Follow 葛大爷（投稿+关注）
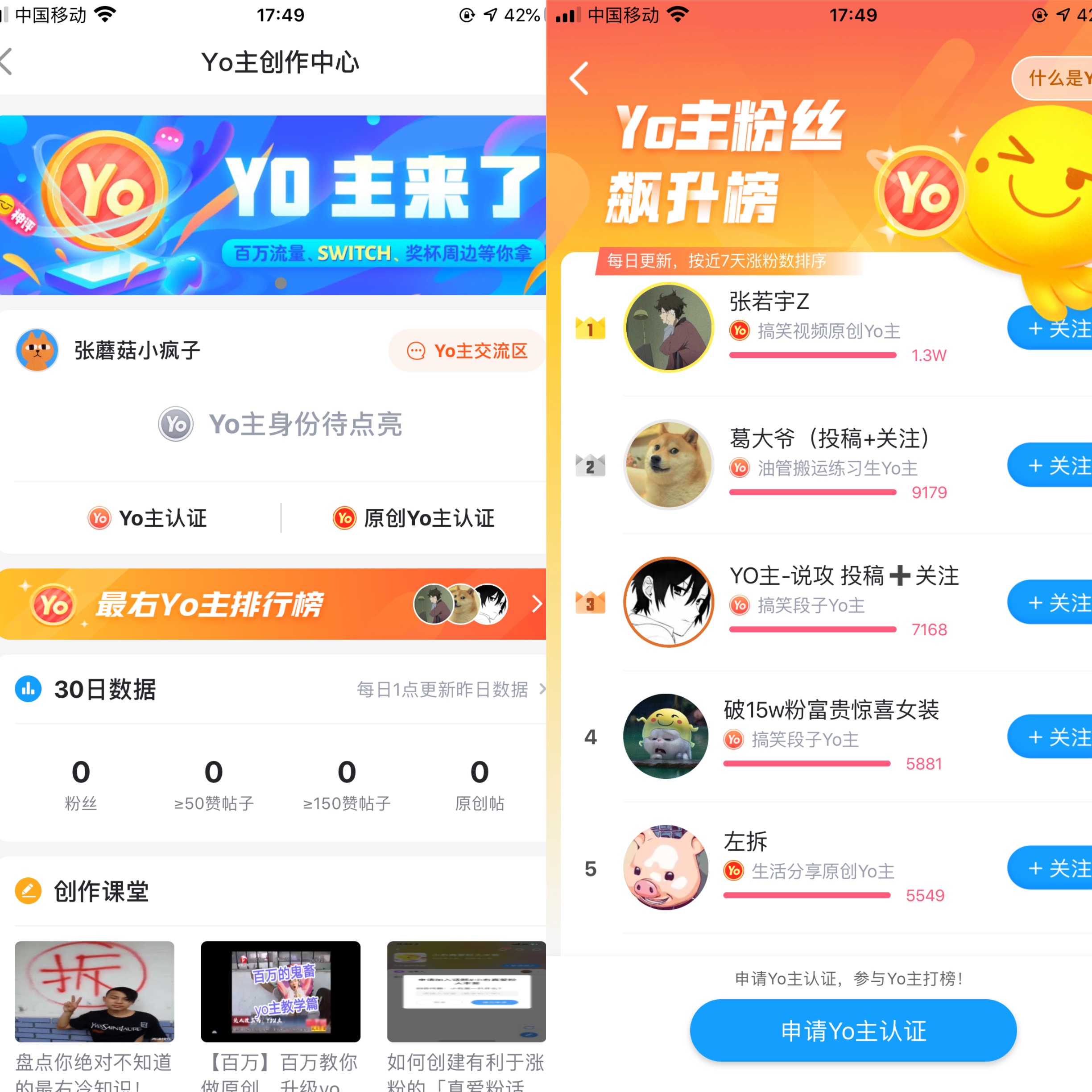 (x=1050, y=465)
